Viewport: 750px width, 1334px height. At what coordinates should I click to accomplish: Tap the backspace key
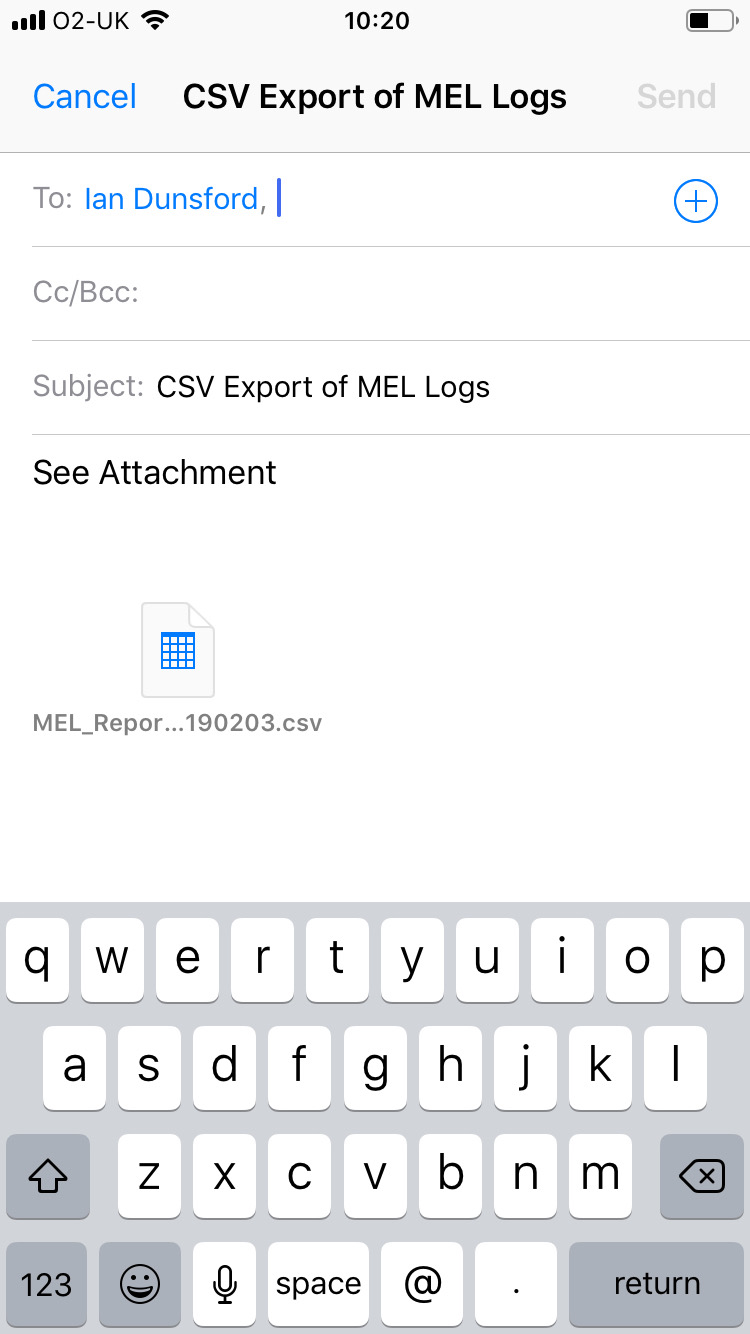point(702,1176)
